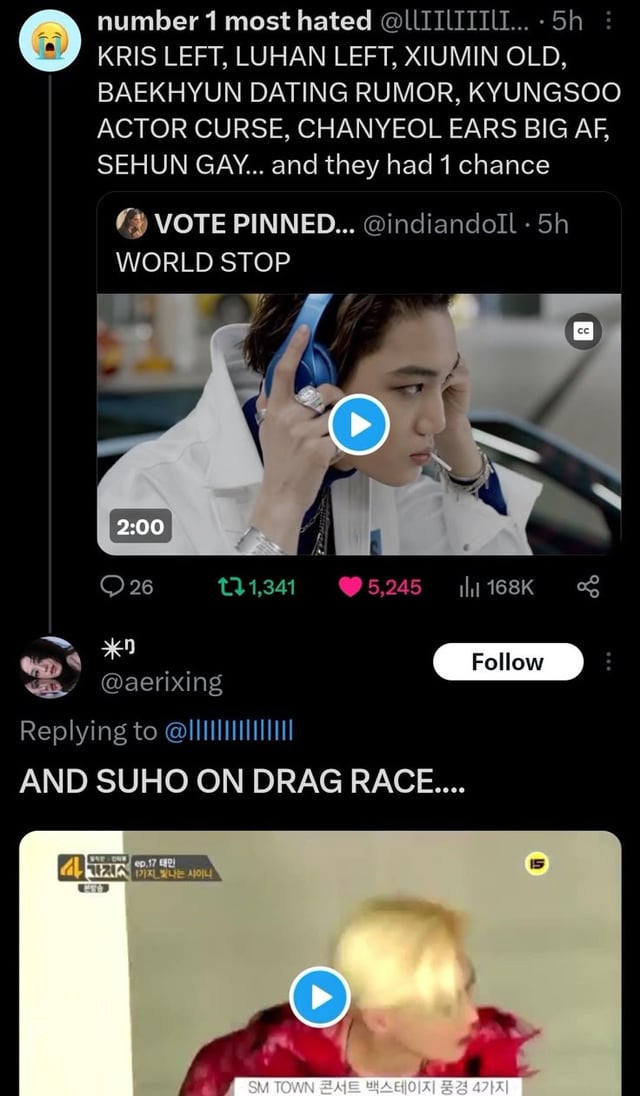The image size is (640, 1096).
Task: Open overflow menu on number 1 most hated's tweet
Action: pyautogui.click(x=609, y=22)
